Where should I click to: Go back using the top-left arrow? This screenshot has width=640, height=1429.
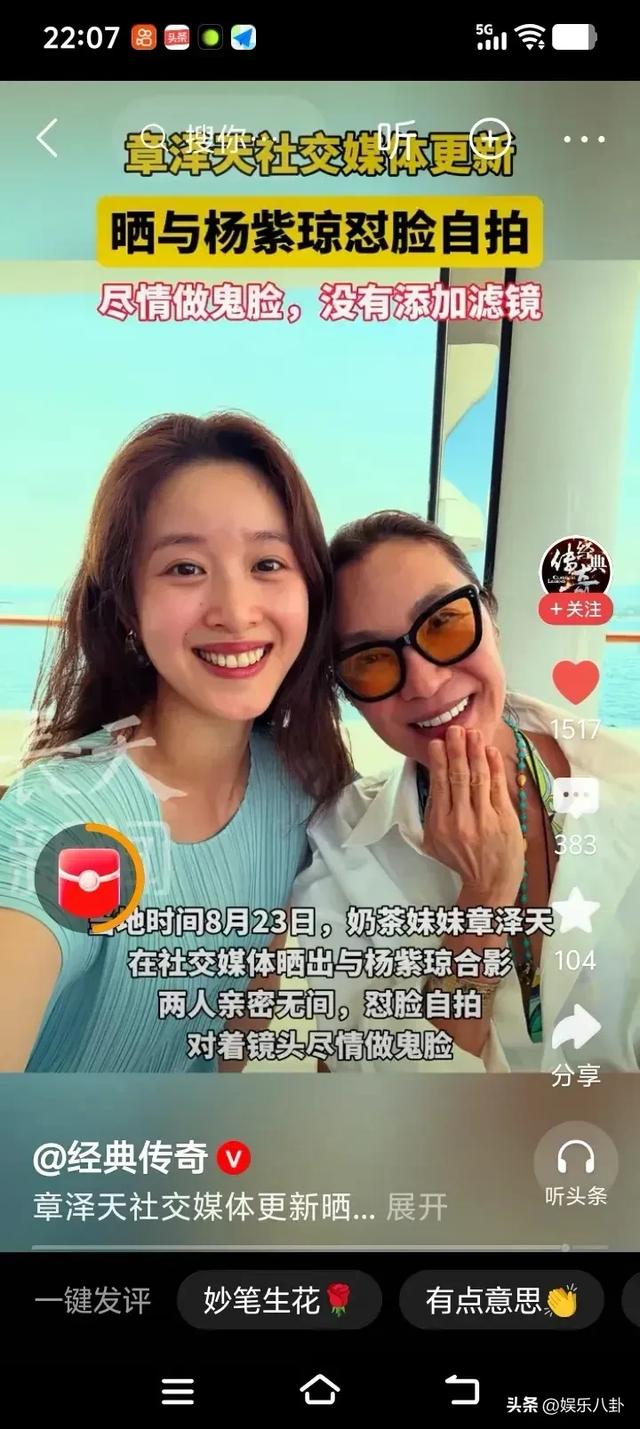[x=46, y=137]
